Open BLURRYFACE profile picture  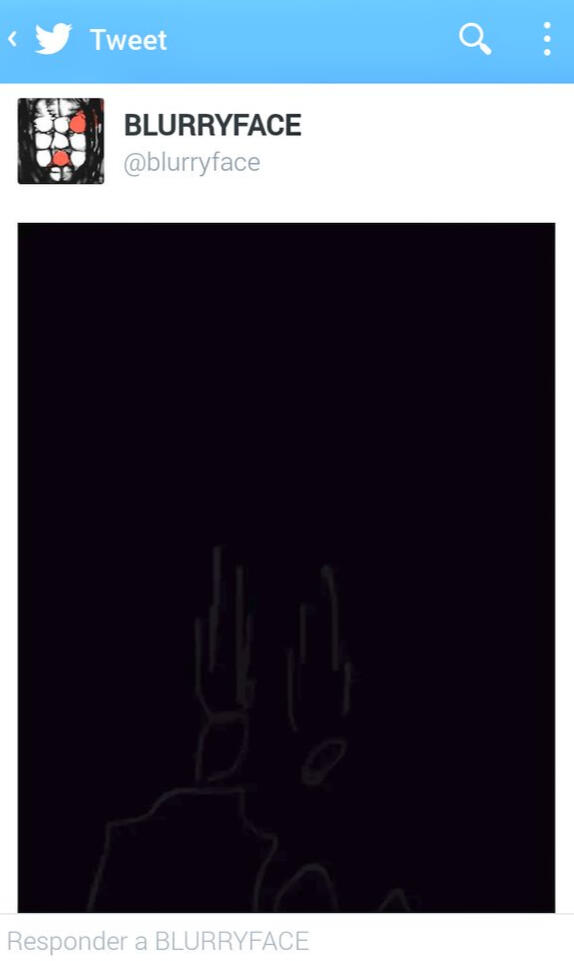click(61, 141)
